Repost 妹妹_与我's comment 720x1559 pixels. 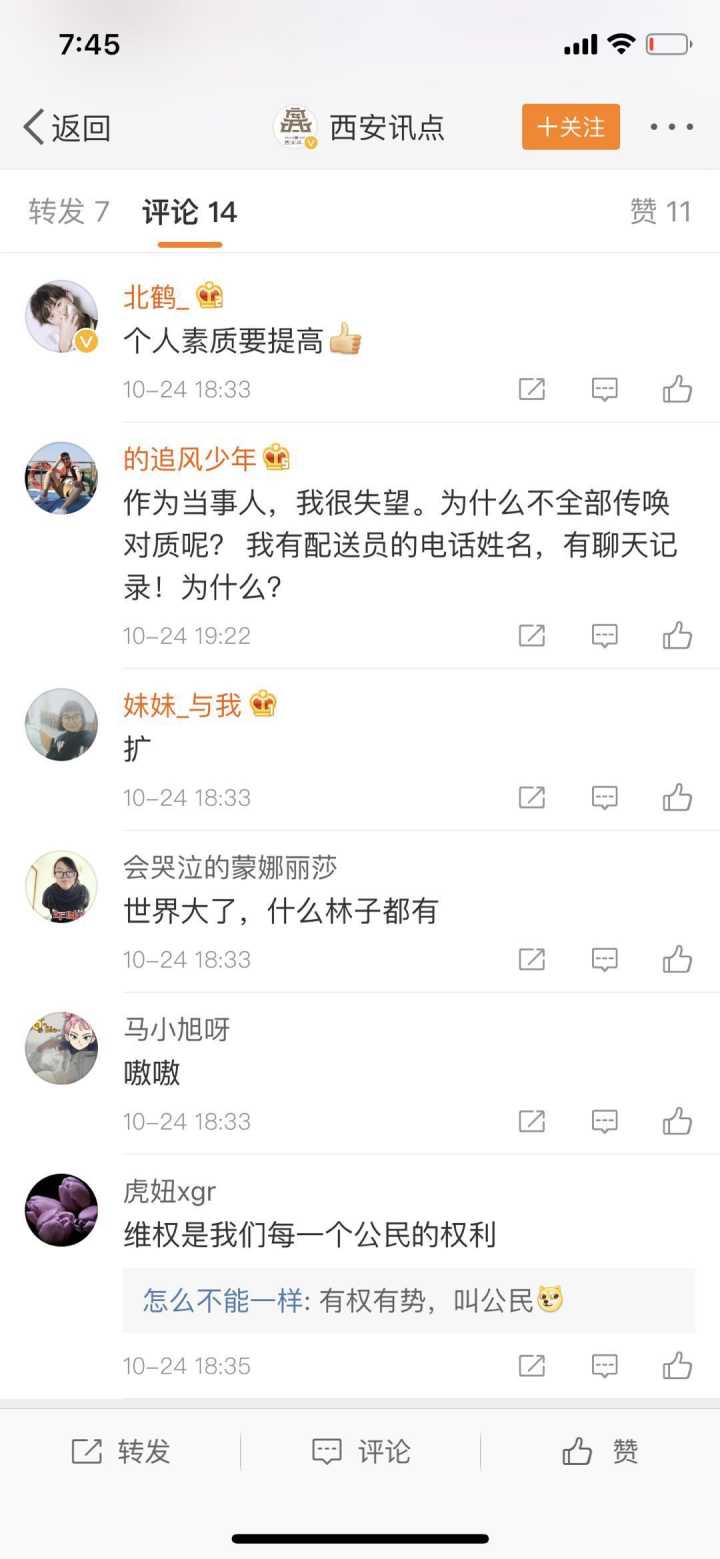pos(532,797)
